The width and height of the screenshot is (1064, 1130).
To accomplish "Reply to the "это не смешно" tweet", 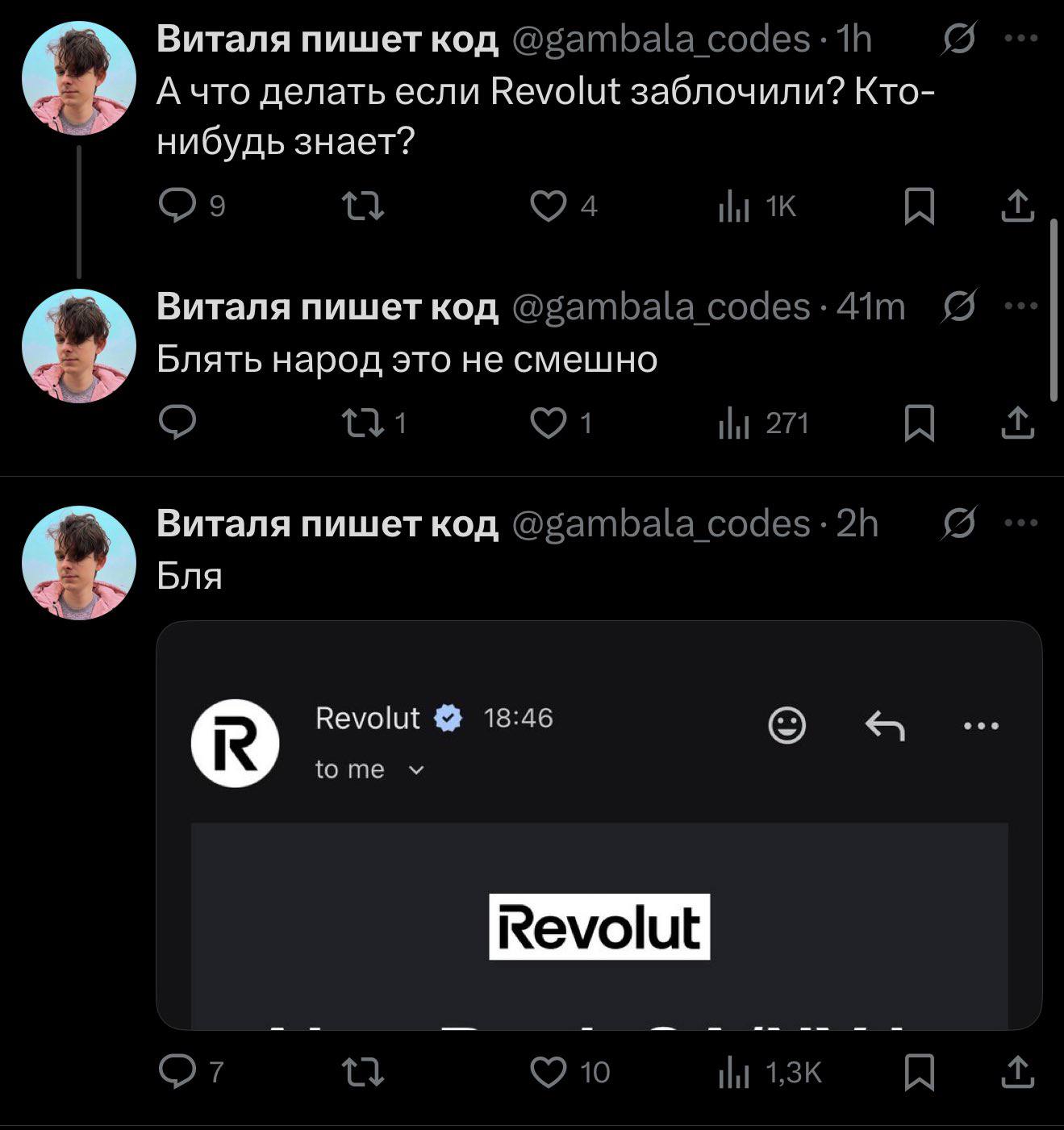I will coord(177,423).
